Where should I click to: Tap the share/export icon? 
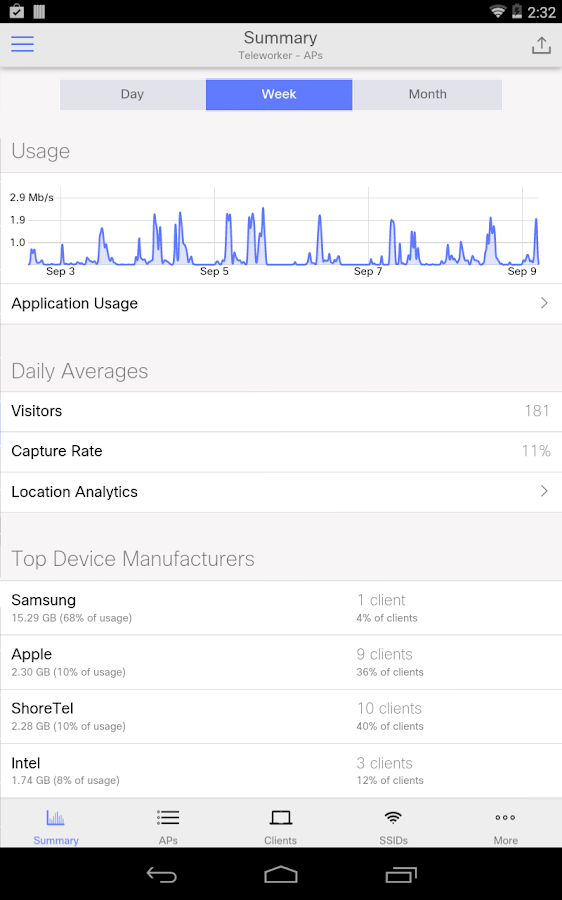[x=541, y=45]
